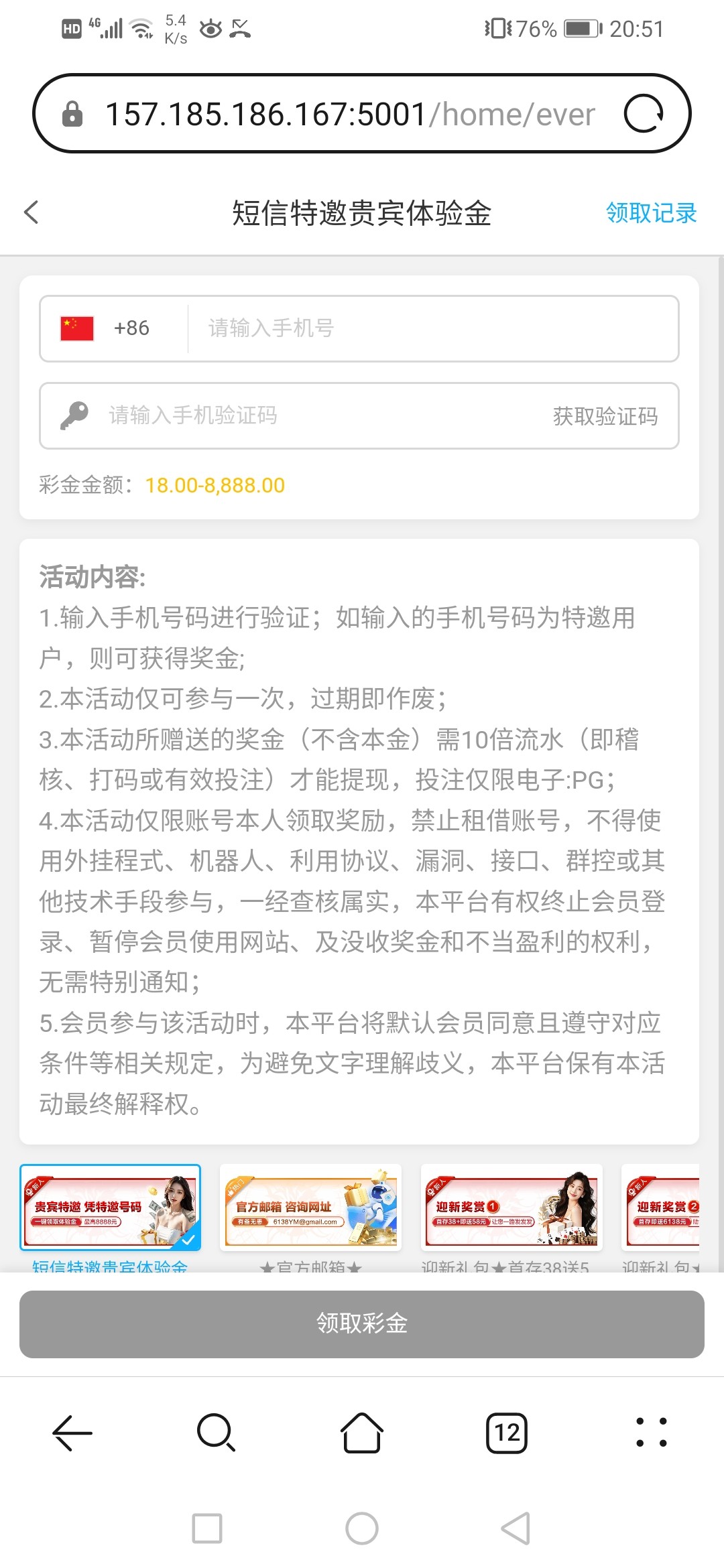Tap the 领取彩金 claim button
The image size is (724, 1568).
pos(362,1323)
